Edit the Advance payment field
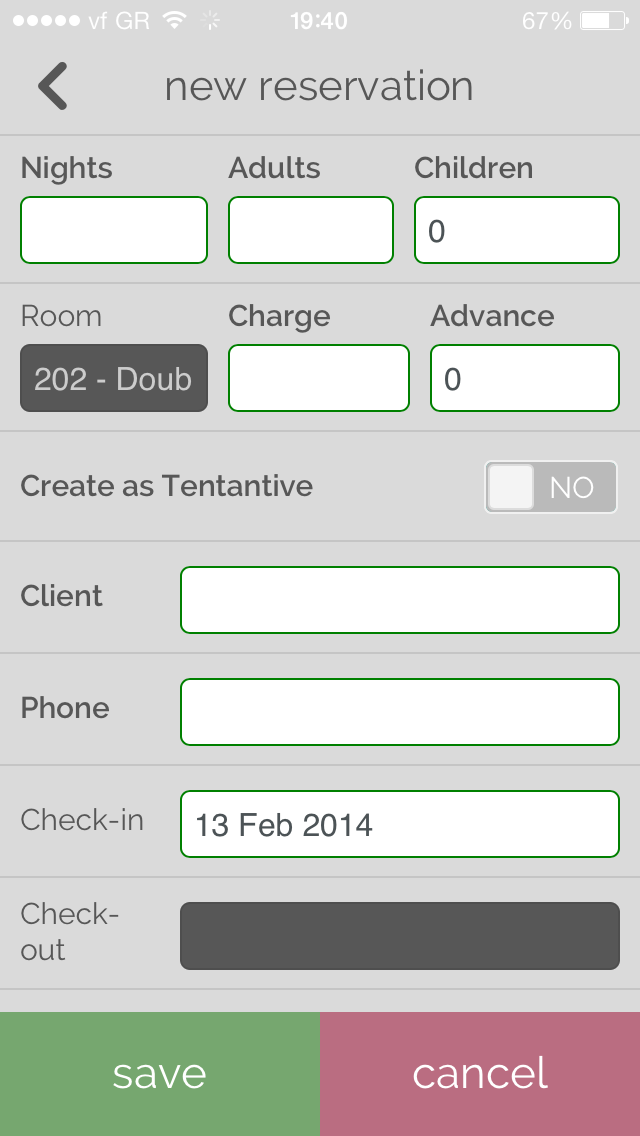Screen dimensions: 640x1136 pyautogui.click(x=525, y=378)
